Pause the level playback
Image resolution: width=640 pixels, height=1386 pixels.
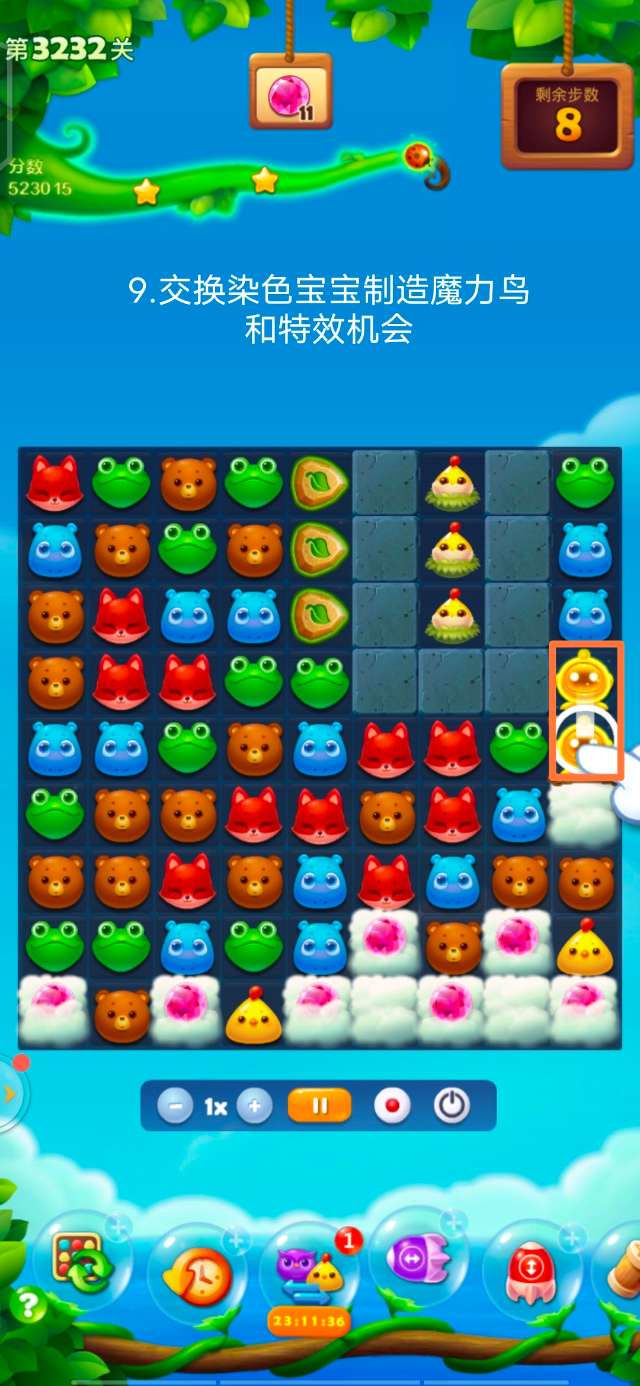[320, 1106]
